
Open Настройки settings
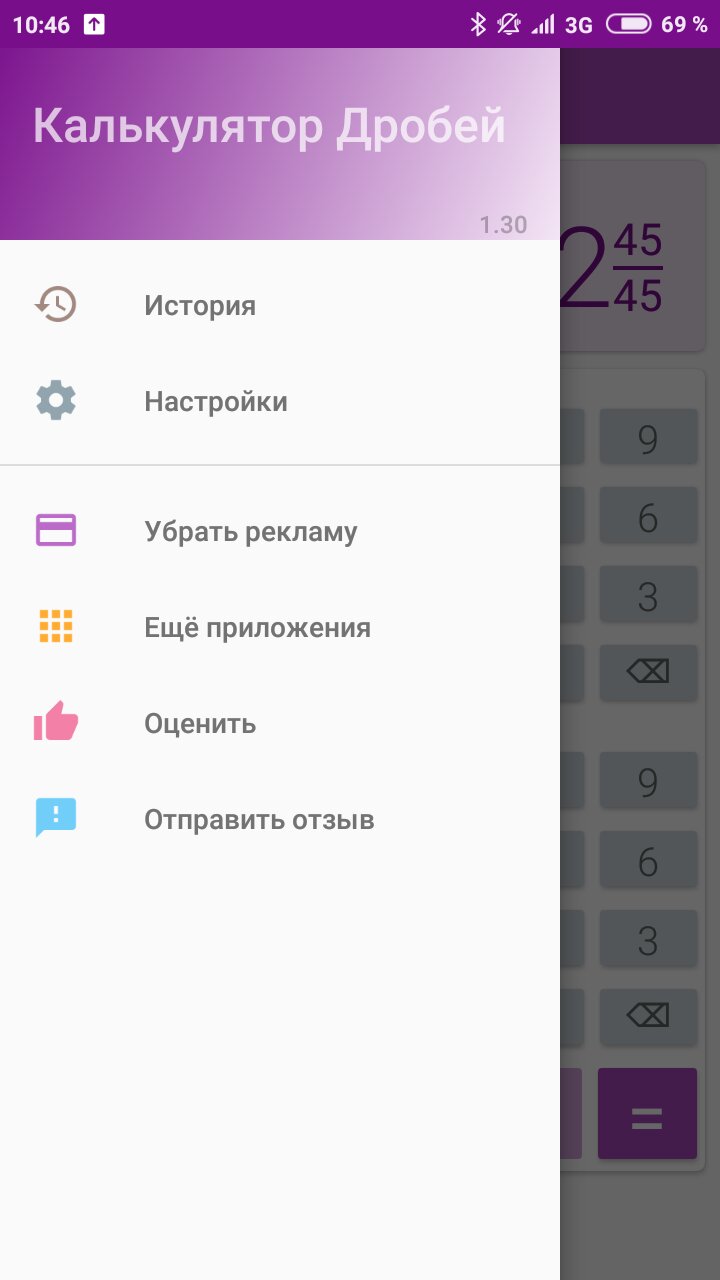(215, 401)
